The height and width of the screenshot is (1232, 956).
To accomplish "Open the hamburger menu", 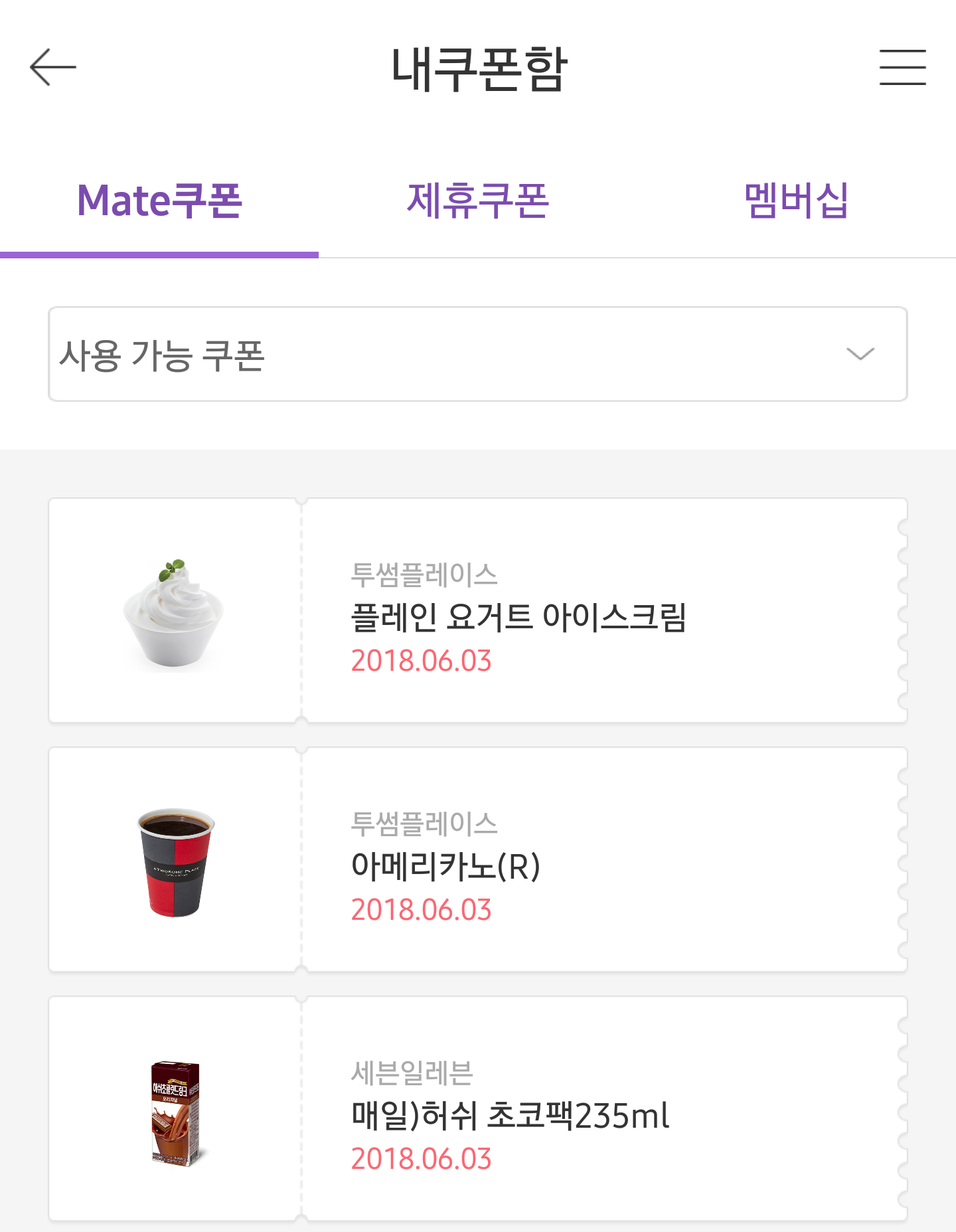I will 902,67.
